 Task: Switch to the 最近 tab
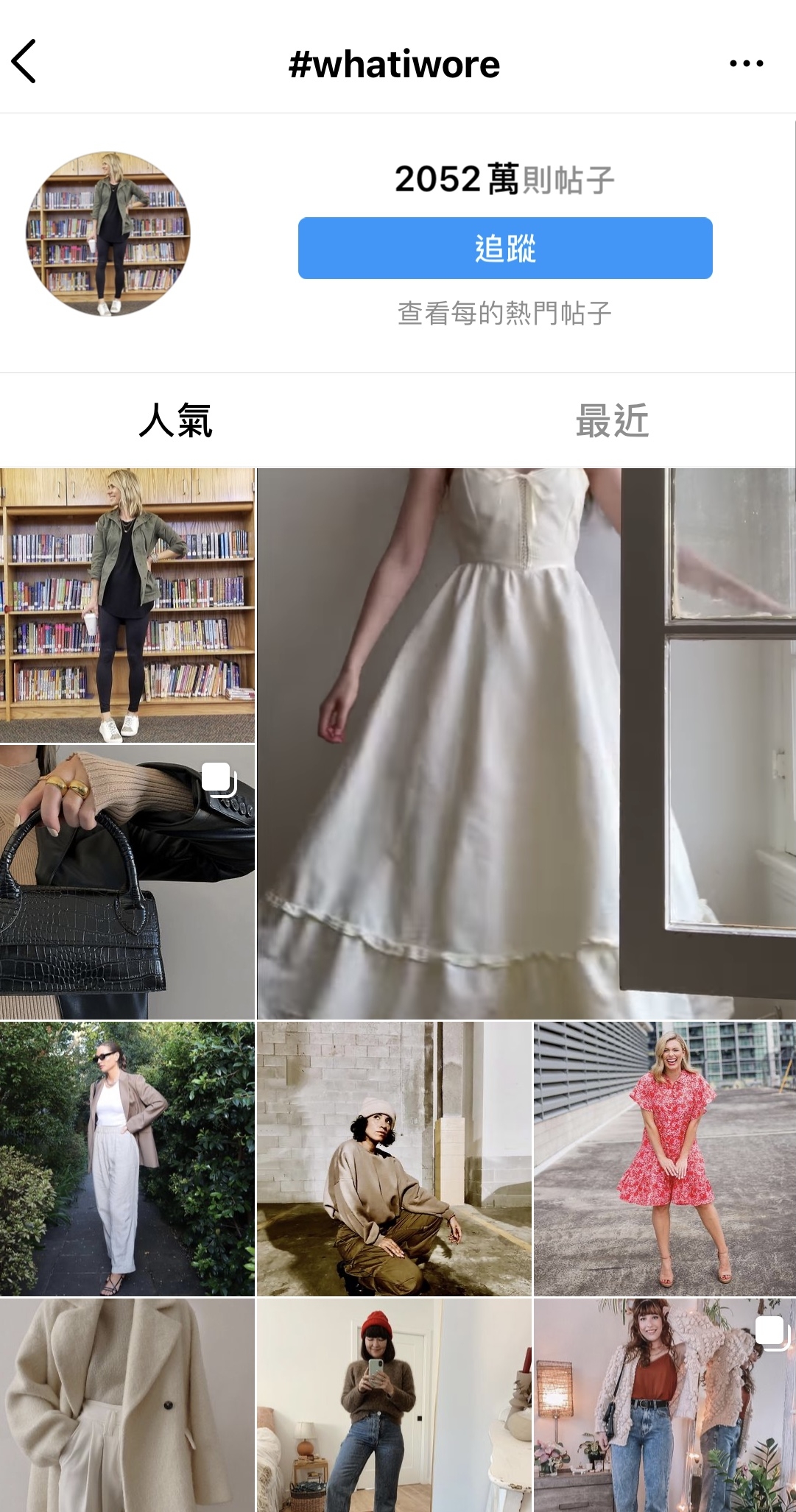pyautogui.click(x=611, y=421)
